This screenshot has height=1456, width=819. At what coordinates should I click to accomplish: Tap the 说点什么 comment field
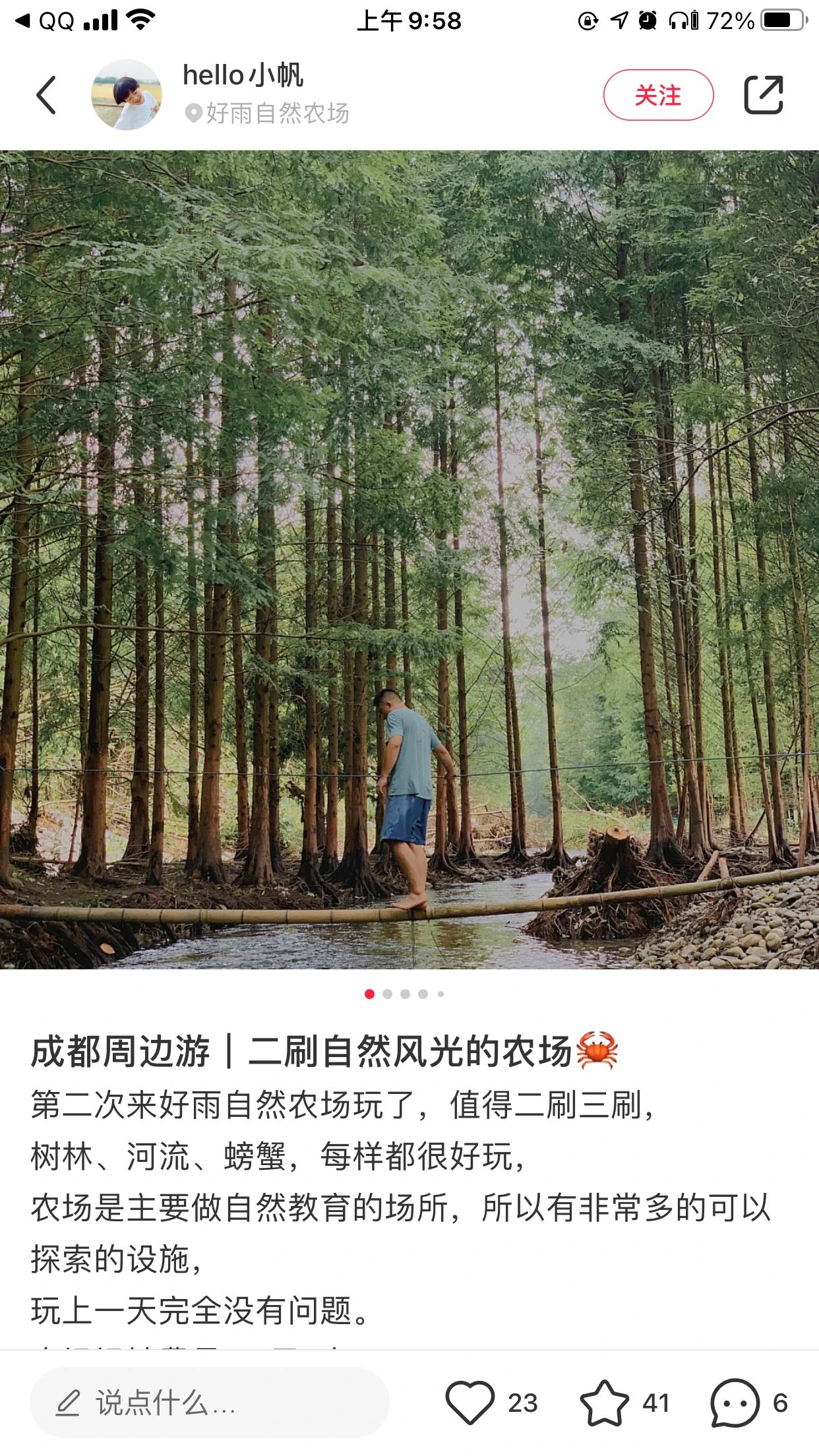tap(209, 1402)
